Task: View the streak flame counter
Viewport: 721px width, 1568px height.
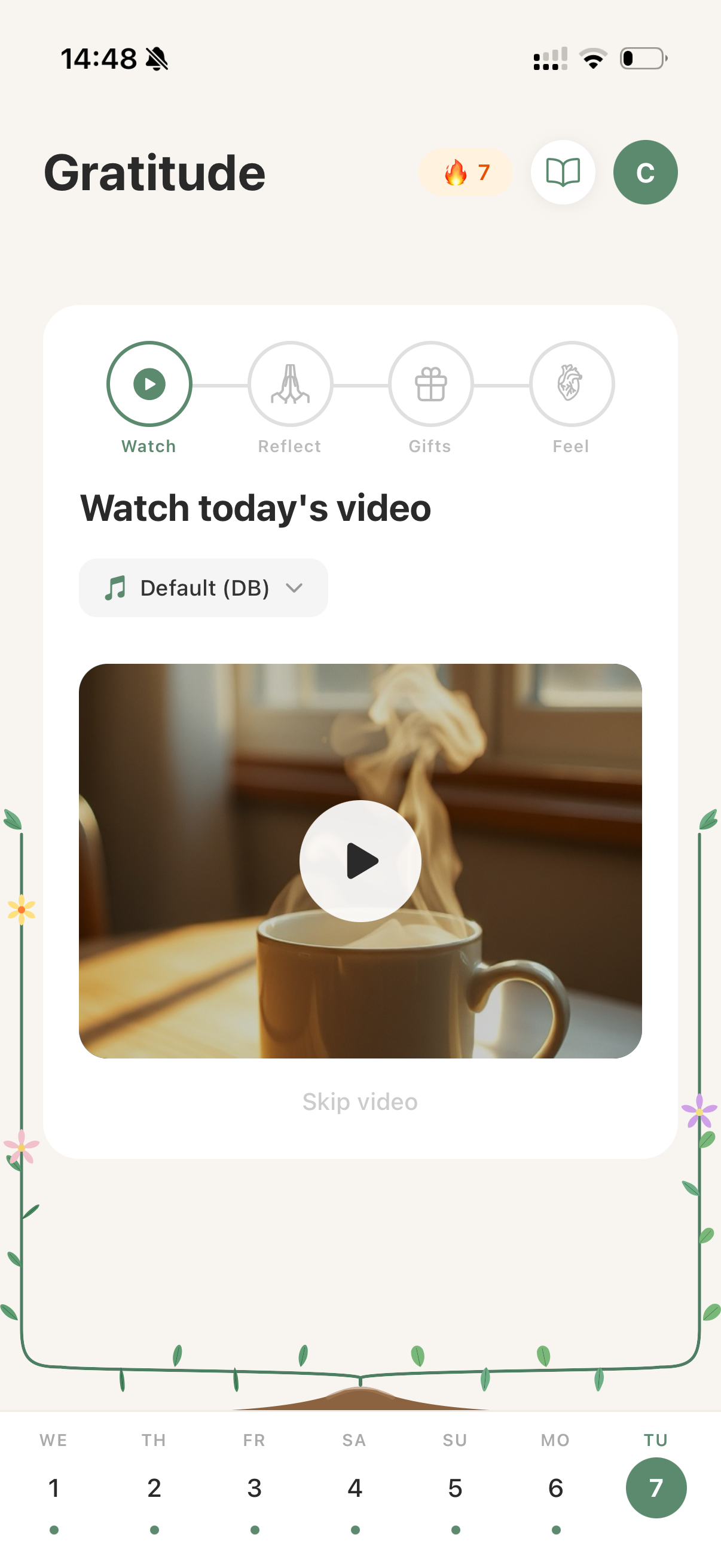Action: tap(465, 172)
